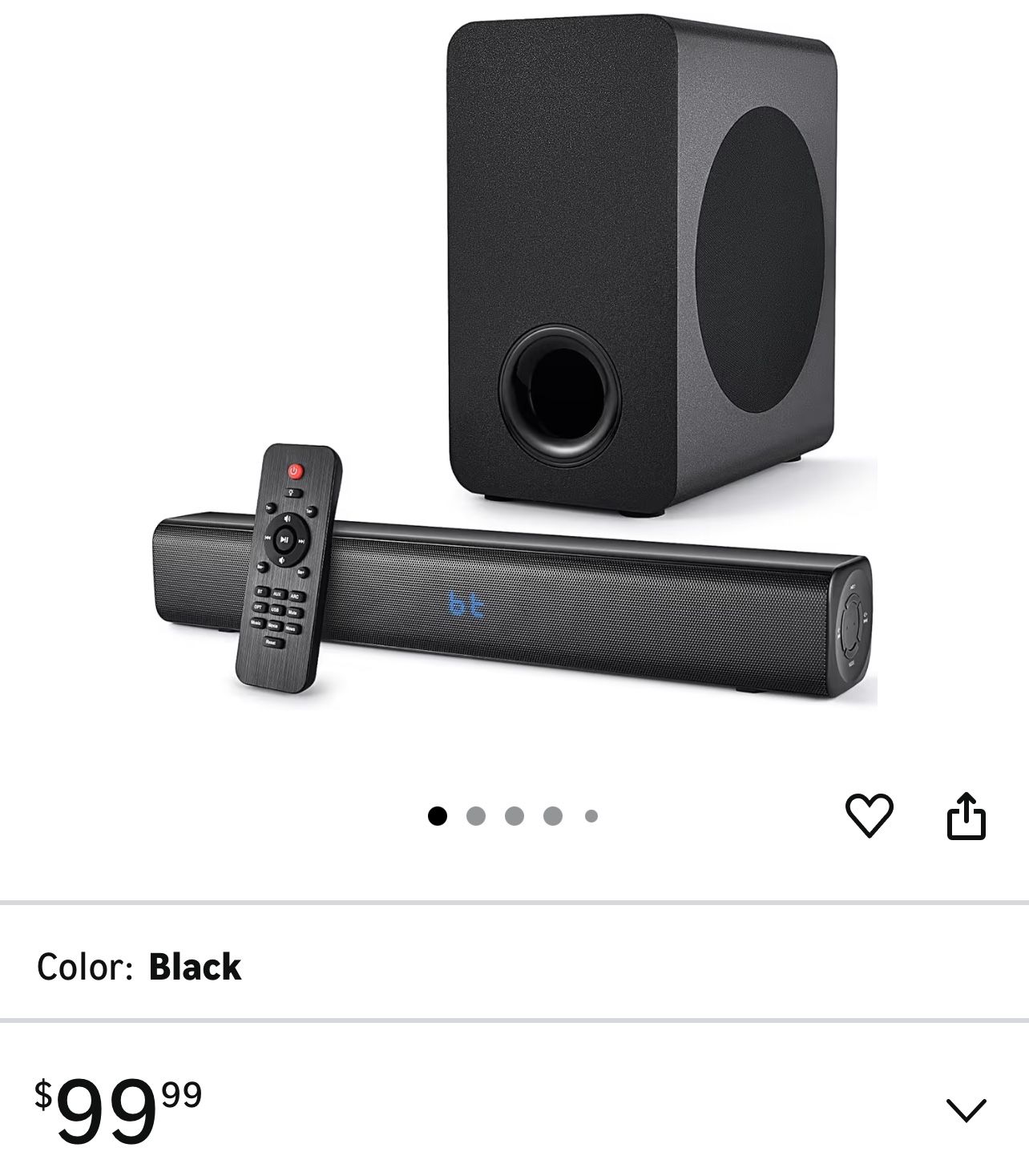Image resolution: width=1029 pixels, height=1176 pixels.
Task: Select the ARC button on the remote
Action: [295, 597]
